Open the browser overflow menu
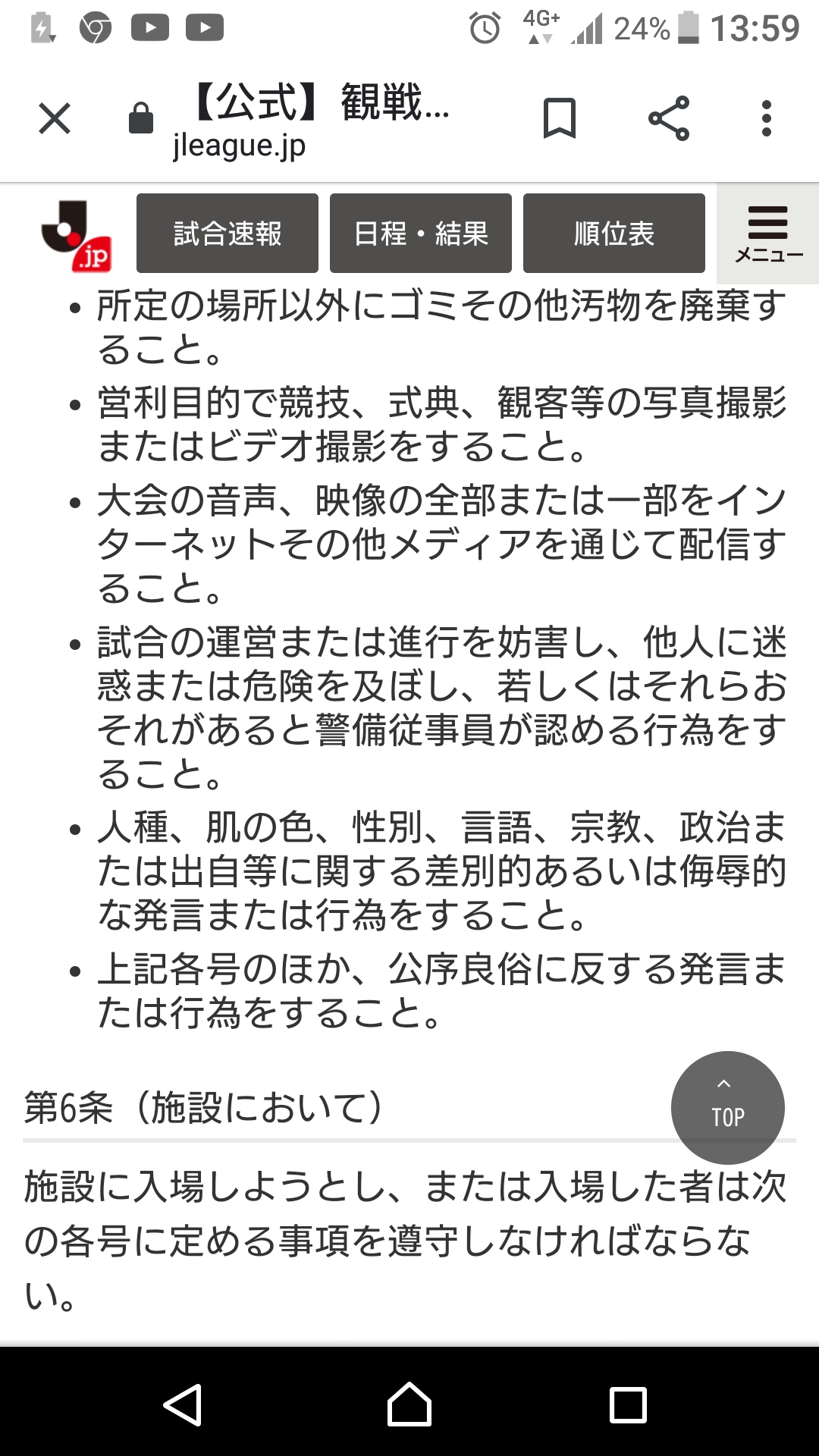The height and width of the screenshot is (1456, 819). point(767,118)
